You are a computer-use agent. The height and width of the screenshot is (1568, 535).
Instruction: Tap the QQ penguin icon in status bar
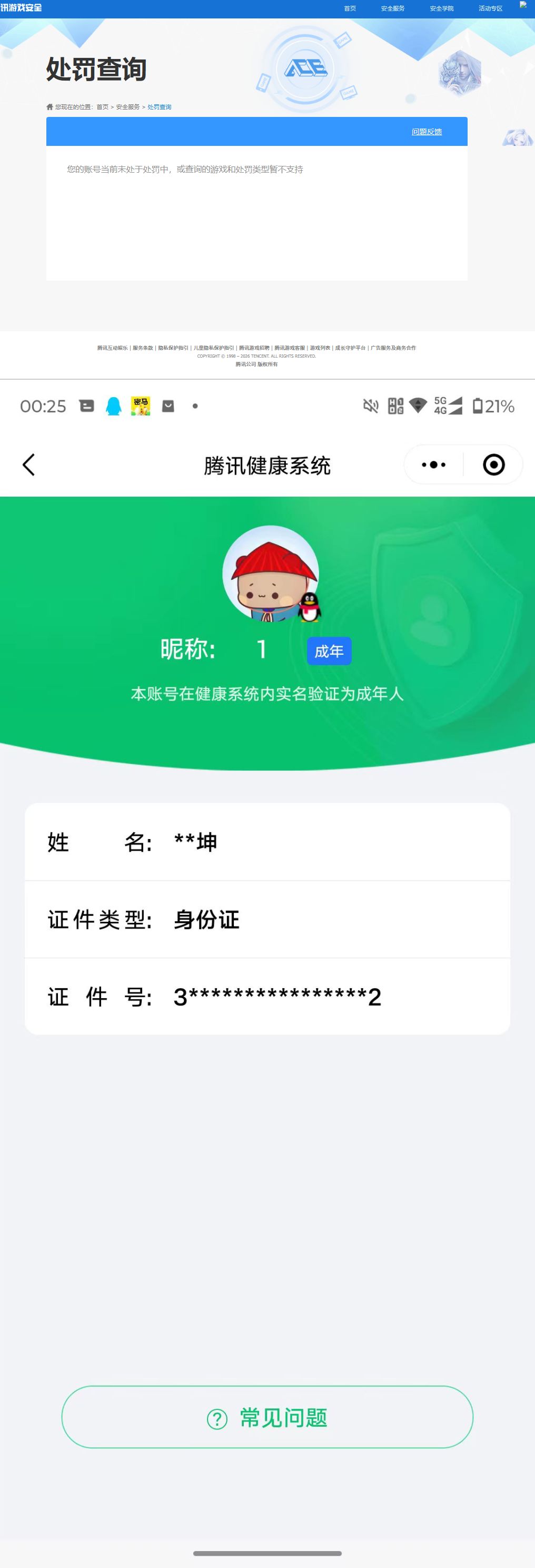click(113, 406)
